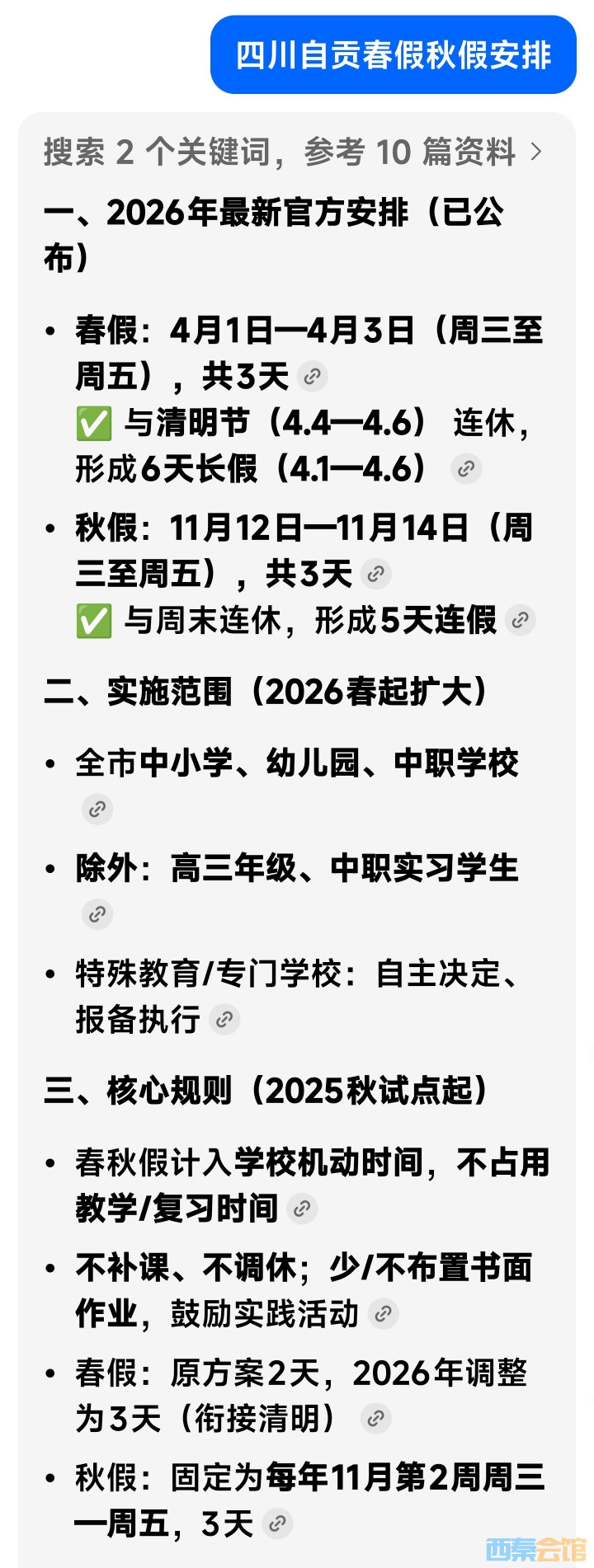Open citation link after 形成6天长假（4.1—4.6）
594x1568 pixels.
click(x=466, y=469)
